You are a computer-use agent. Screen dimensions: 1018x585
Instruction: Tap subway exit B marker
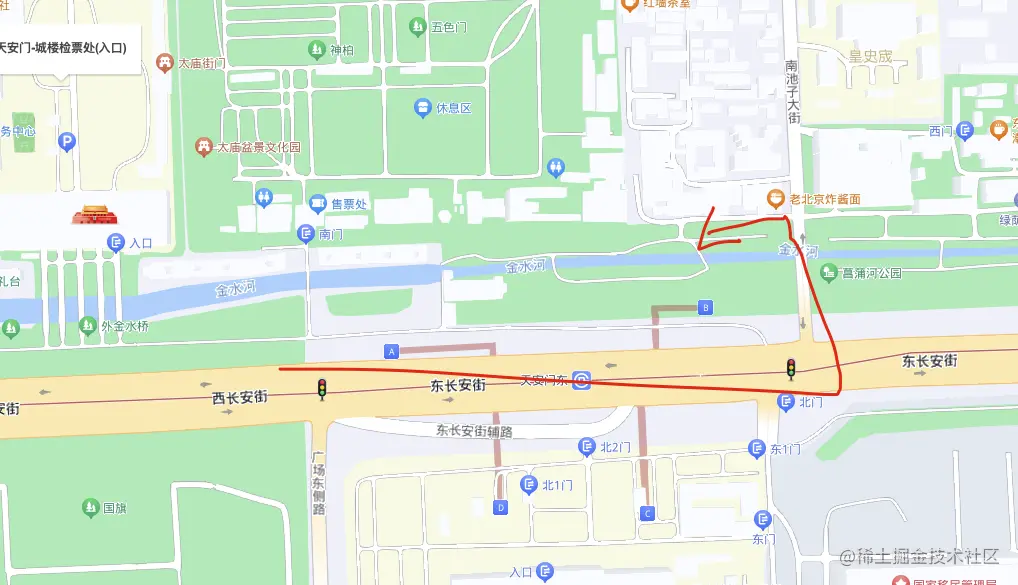(x=706, y=307)
